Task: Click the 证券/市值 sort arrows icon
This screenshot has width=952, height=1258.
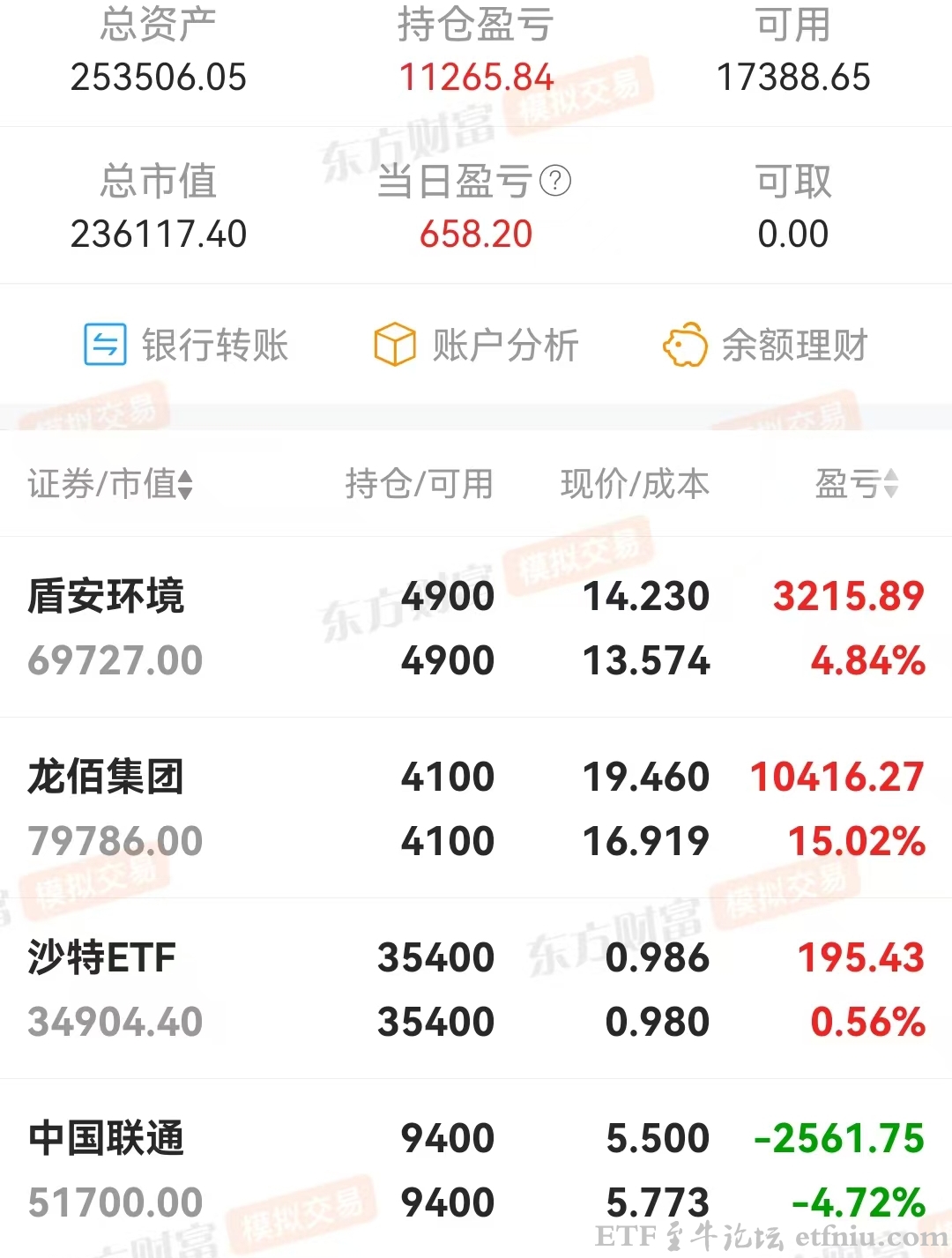Action: pos(185,485)
